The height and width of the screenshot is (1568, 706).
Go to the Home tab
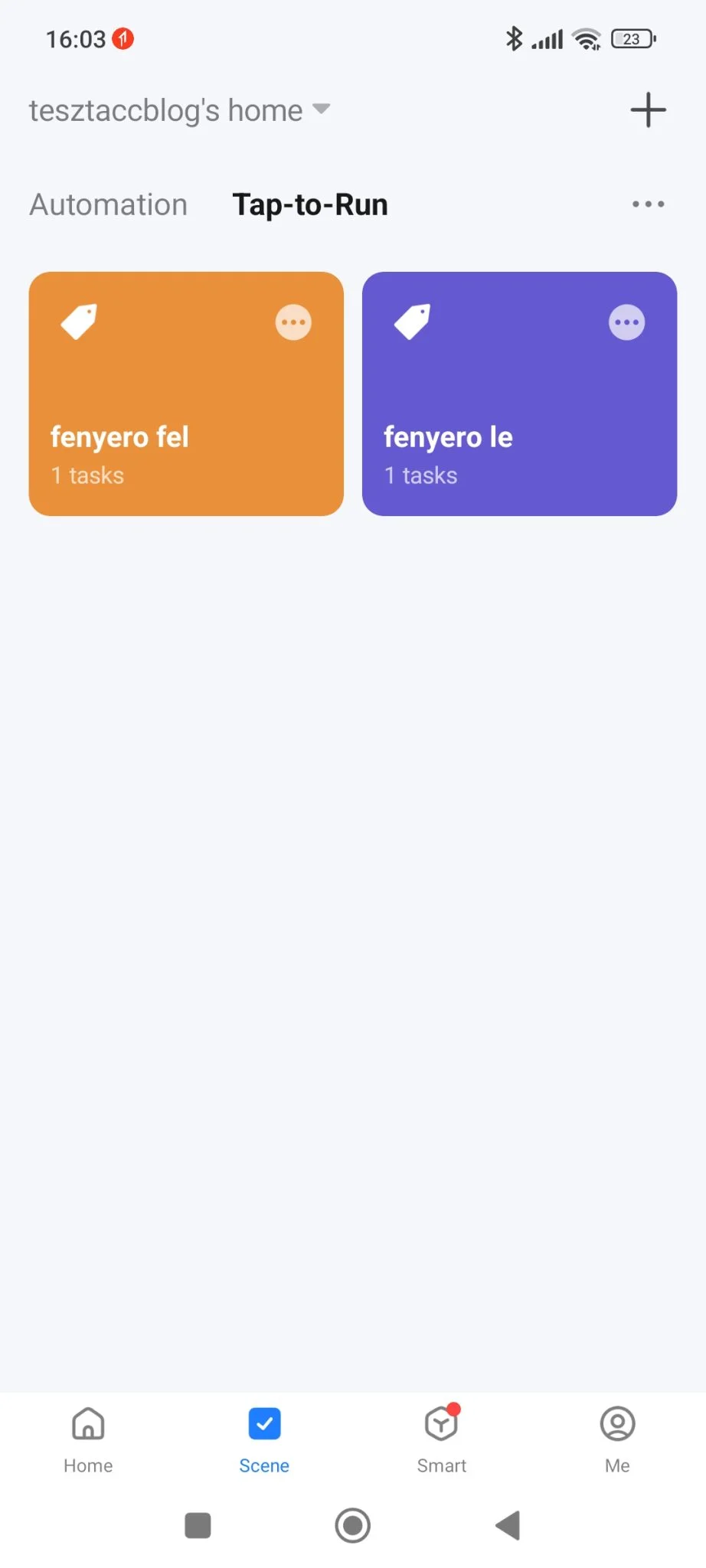(88, 1439)
